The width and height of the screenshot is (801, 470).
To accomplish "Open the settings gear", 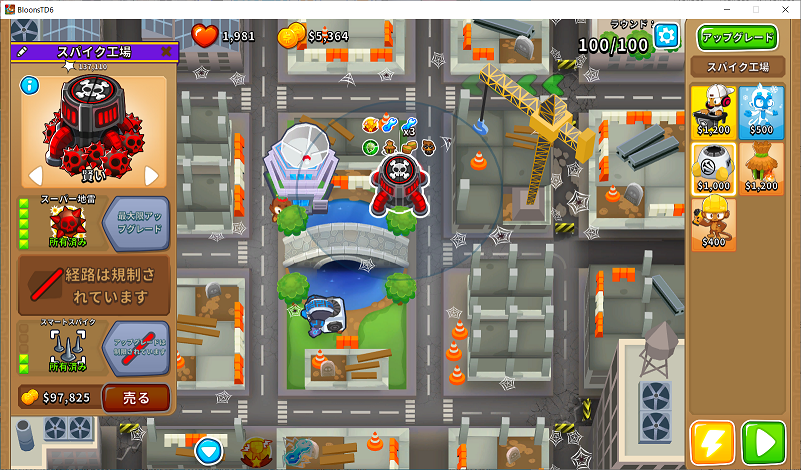I will 667,36.
